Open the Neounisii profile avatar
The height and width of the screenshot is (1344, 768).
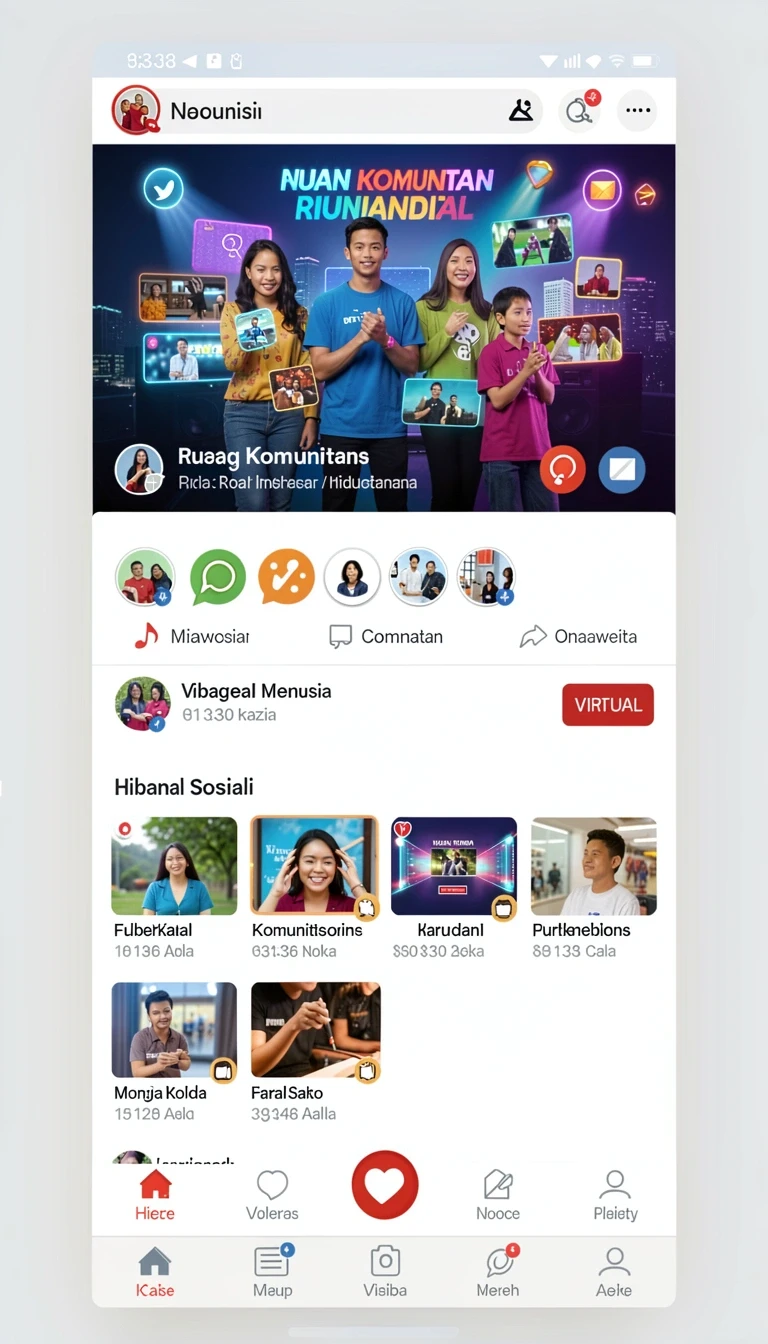coord(136,110)
